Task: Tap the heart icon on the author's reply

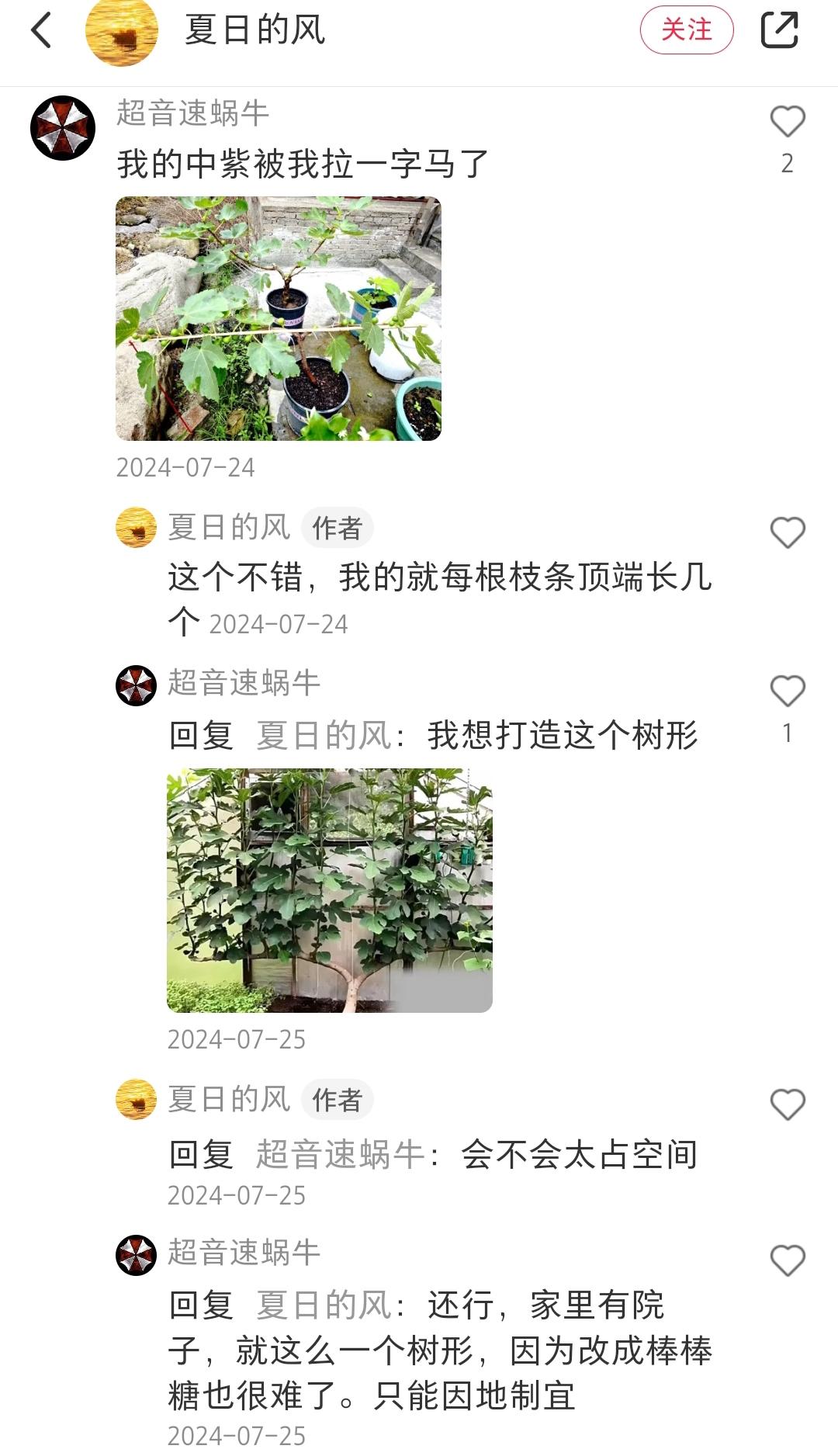Action: click(787, 531)
